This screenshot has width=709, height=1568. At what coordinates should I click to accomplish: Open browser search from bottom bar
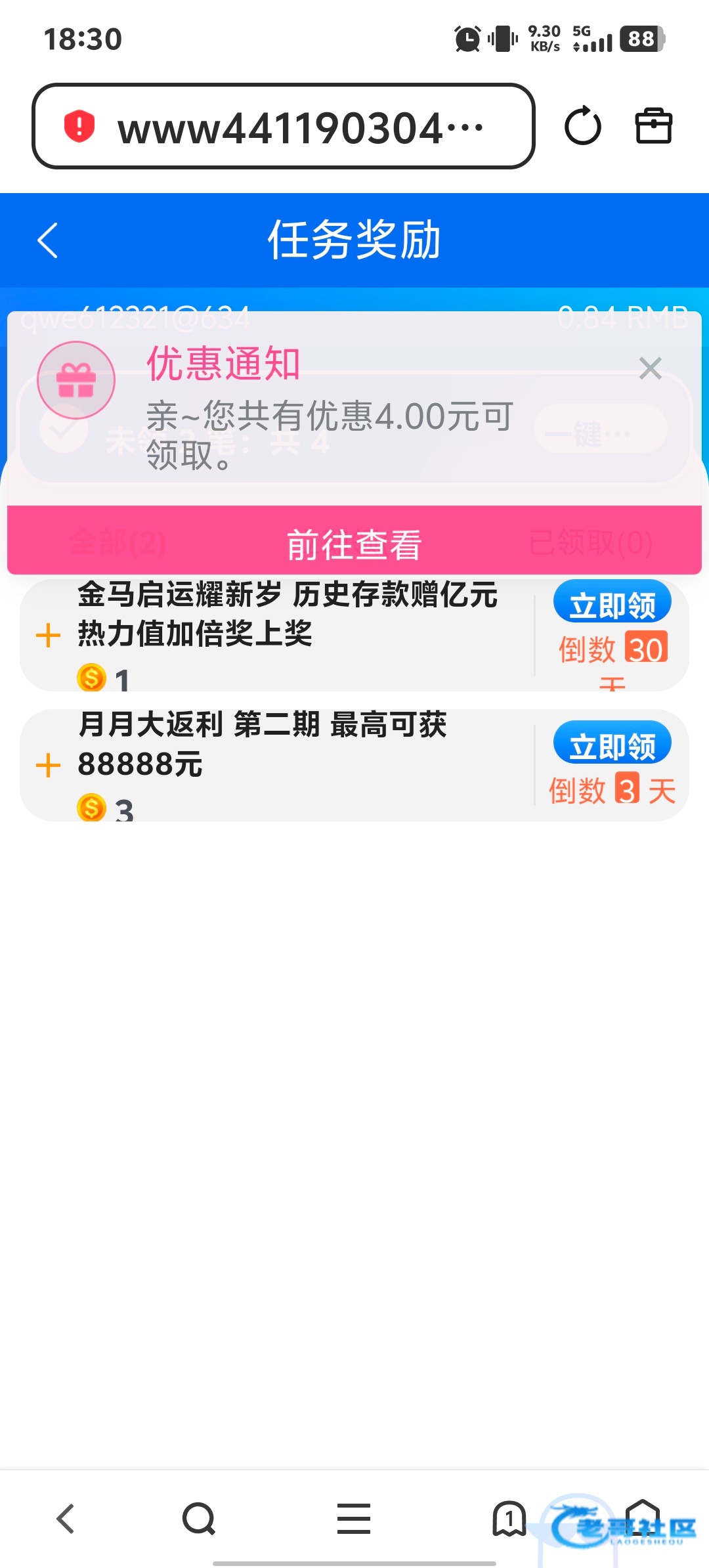pos(198,1519)
